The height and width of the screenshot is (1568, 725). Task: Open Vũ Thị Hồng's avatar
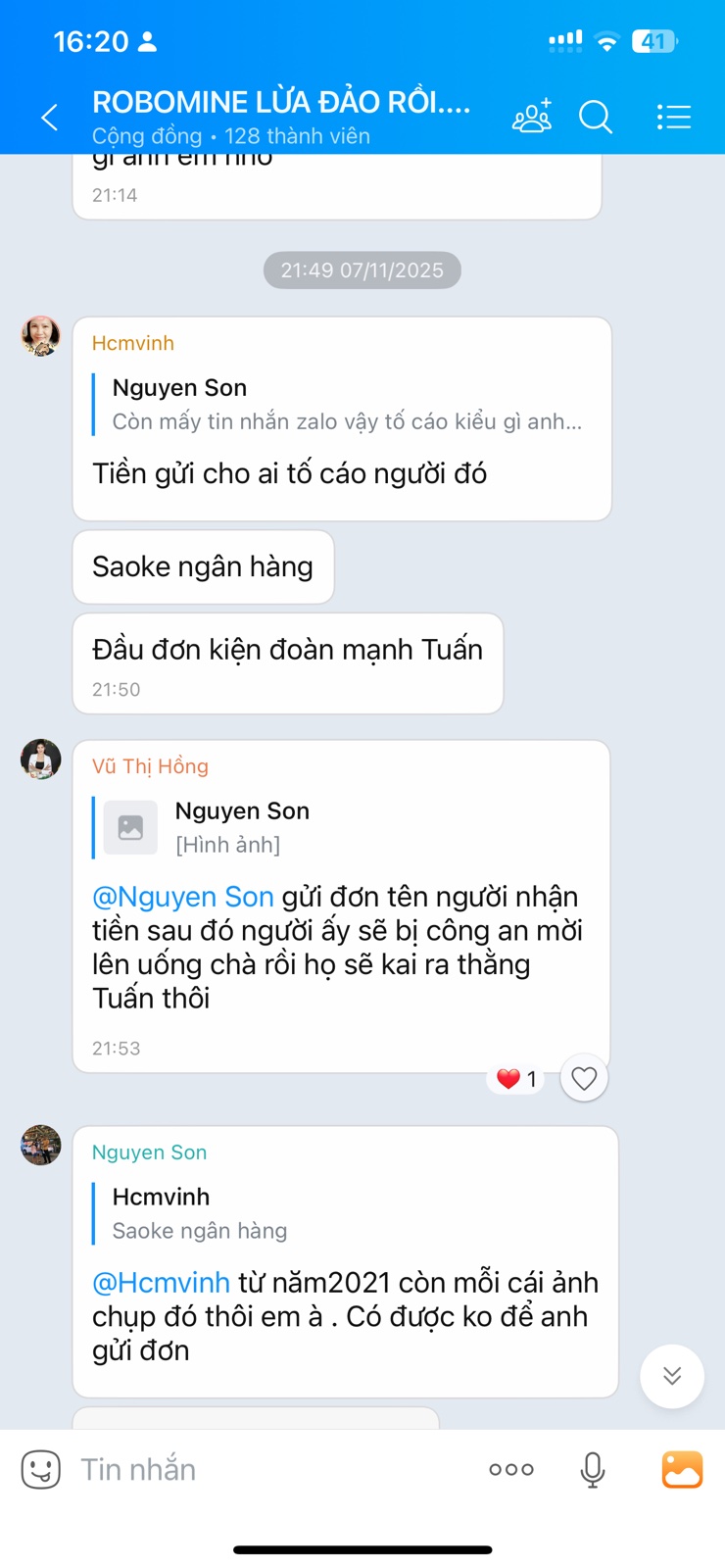(x=41, y=759)
